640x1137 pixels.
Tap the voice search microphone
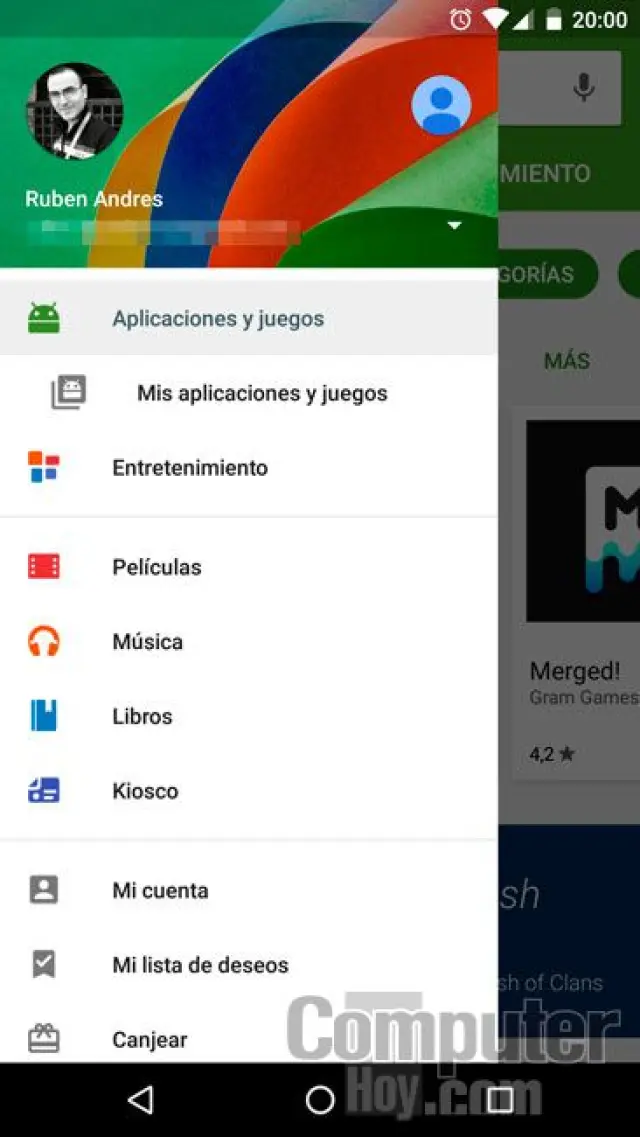pyautogui.click(x=583, y=88)
